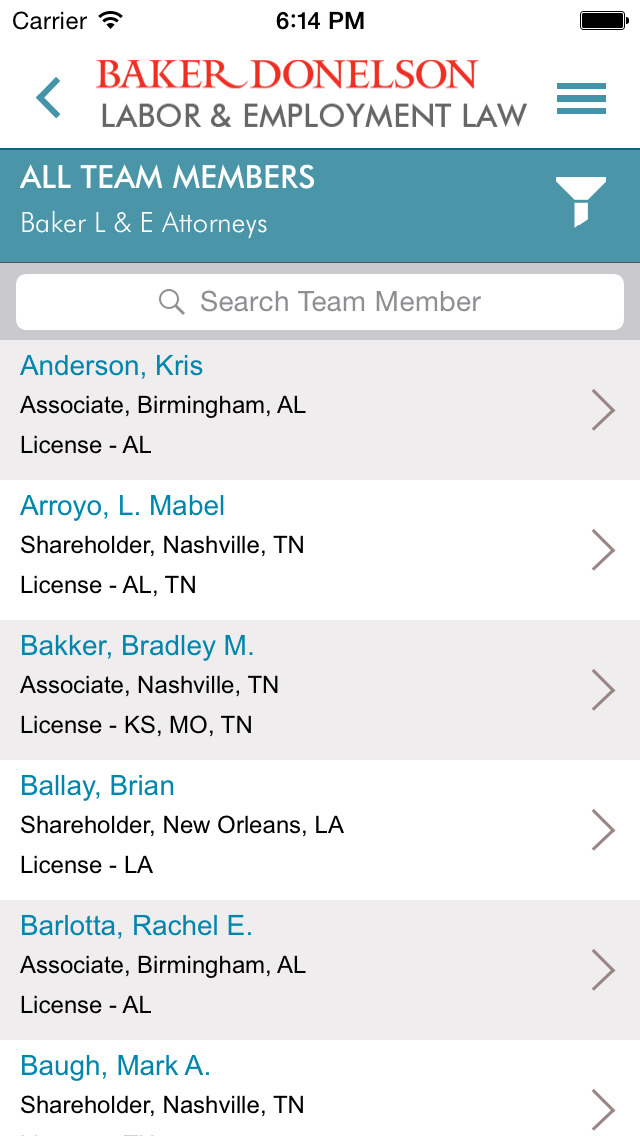
Task: Open Brian Ballay's profile
Action: coord(320,830)
